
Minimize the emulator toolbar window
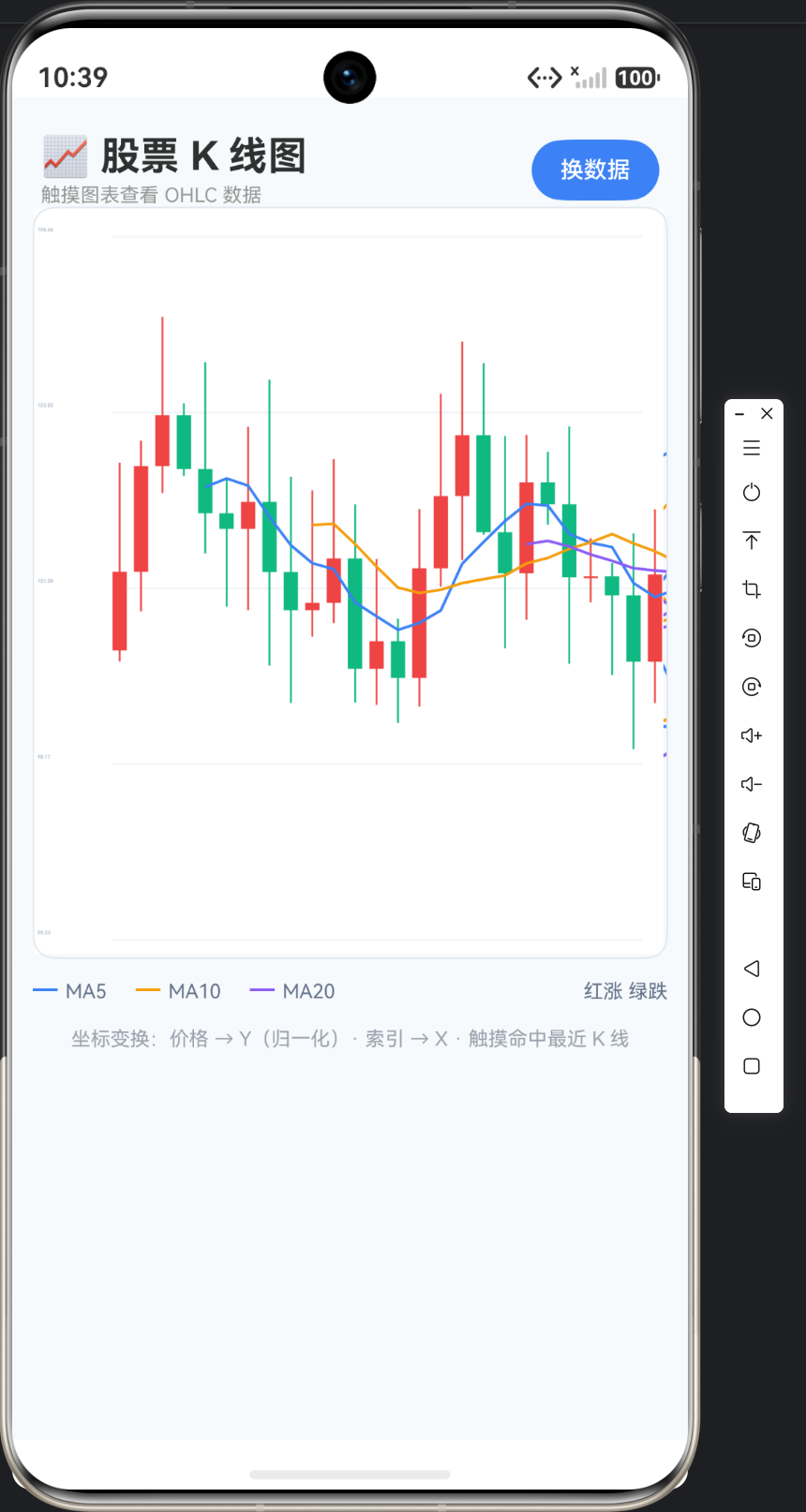coord(739,413)
